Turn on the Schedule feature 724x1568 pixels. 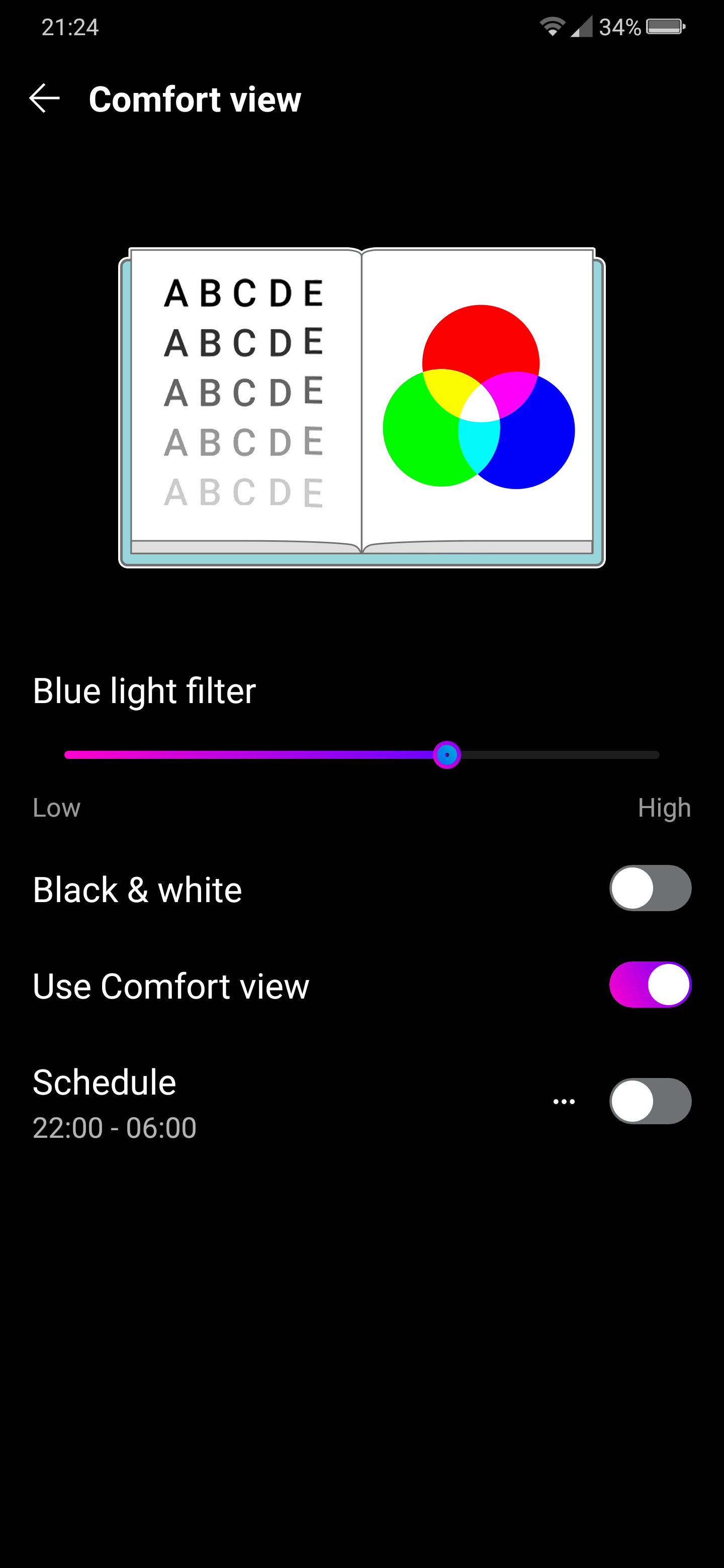pyautogui.click(x=649, y=1101)
